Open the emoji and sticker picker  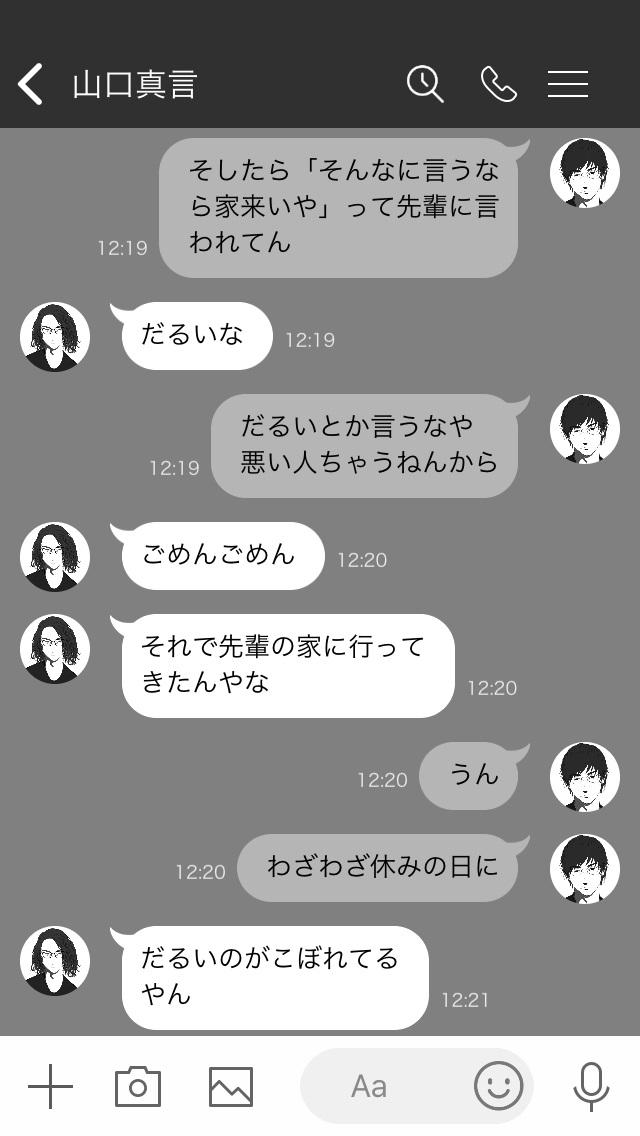pyautogui.click(x=498, y=1086)
